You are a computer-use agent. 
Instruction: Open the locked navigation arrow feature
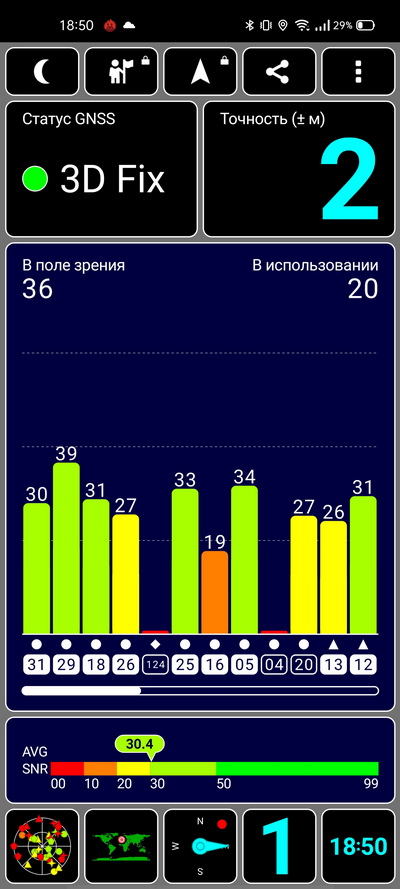(x=200, y=71)
